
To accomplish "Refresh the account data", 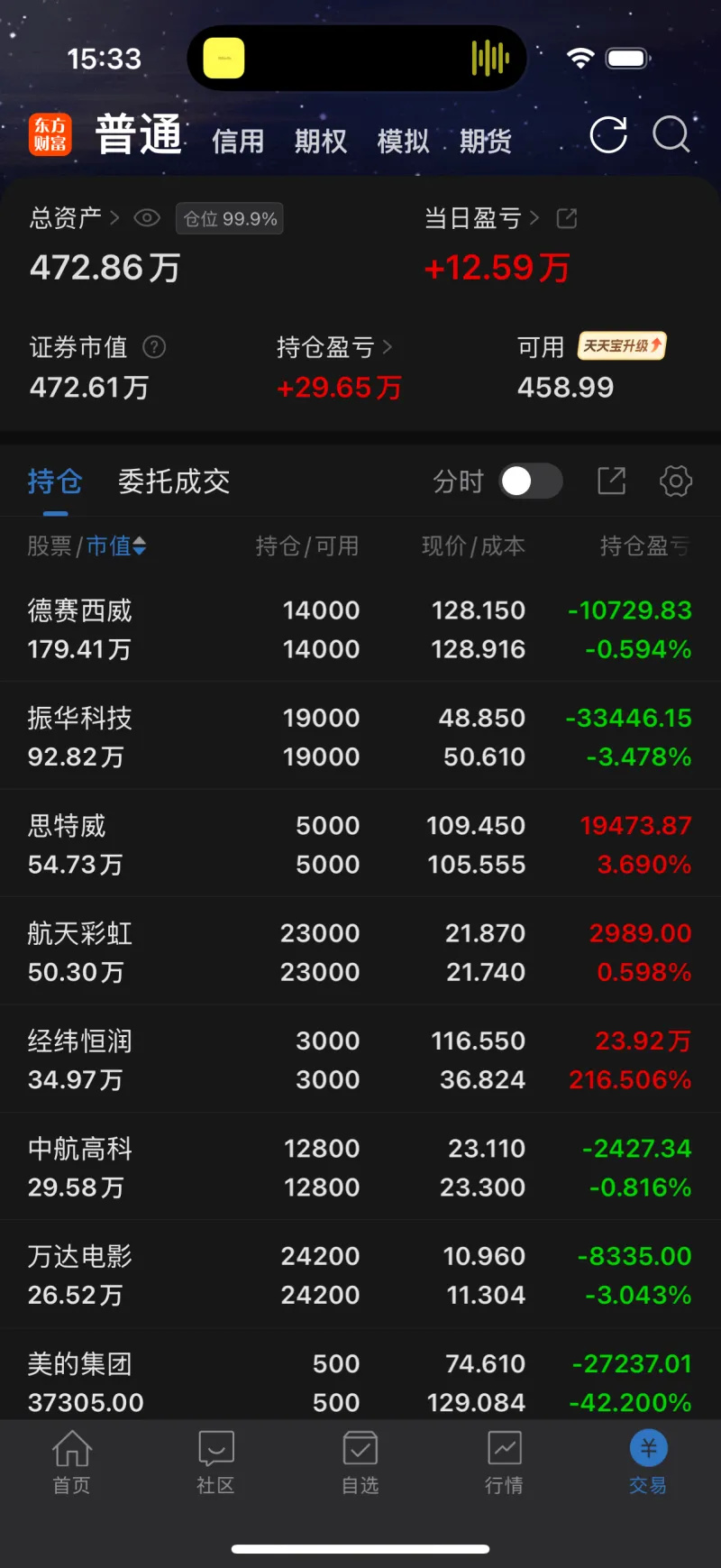I will coord(608,136).
